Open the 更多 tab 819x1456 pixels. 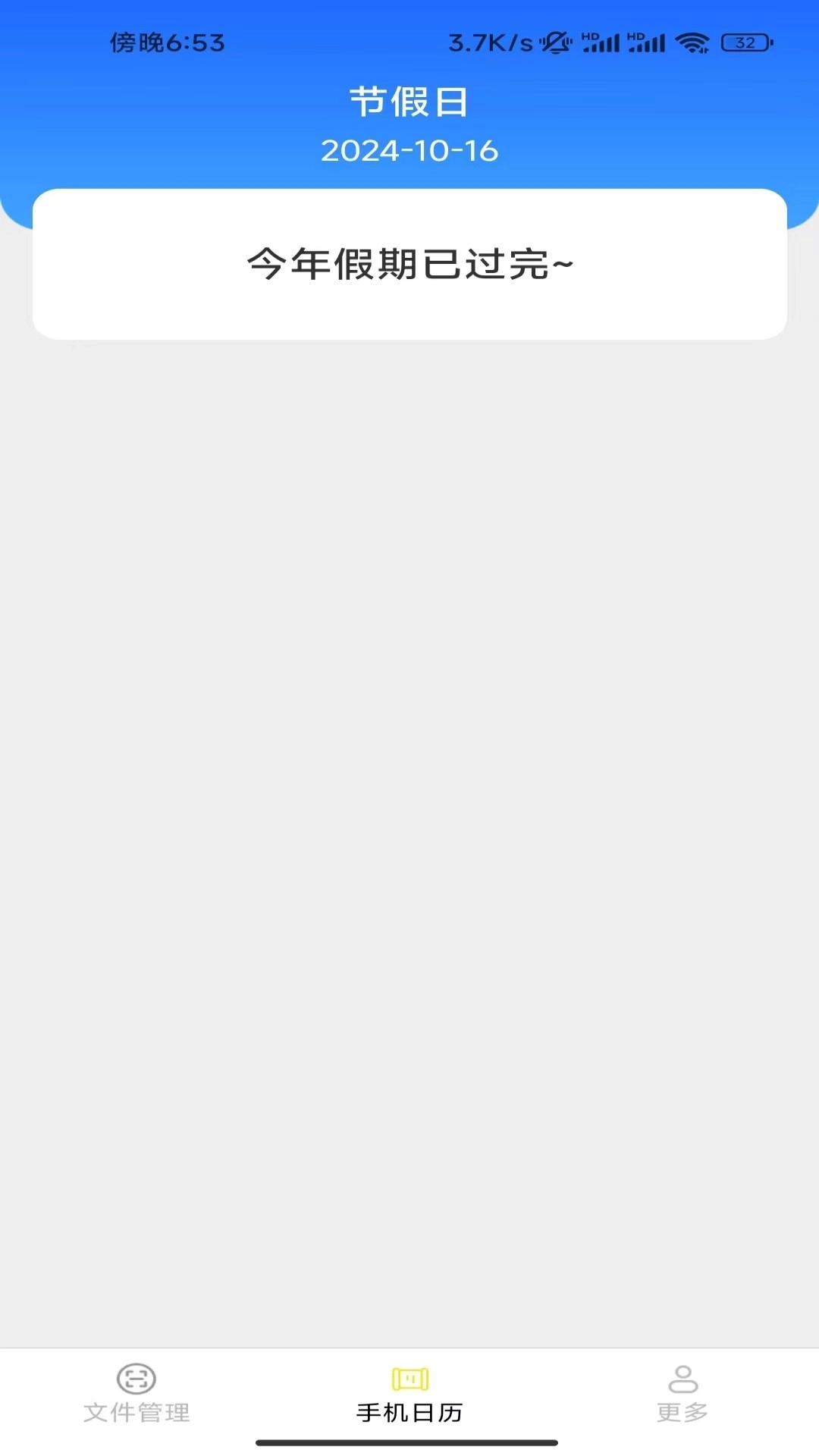coord(682,1394)
